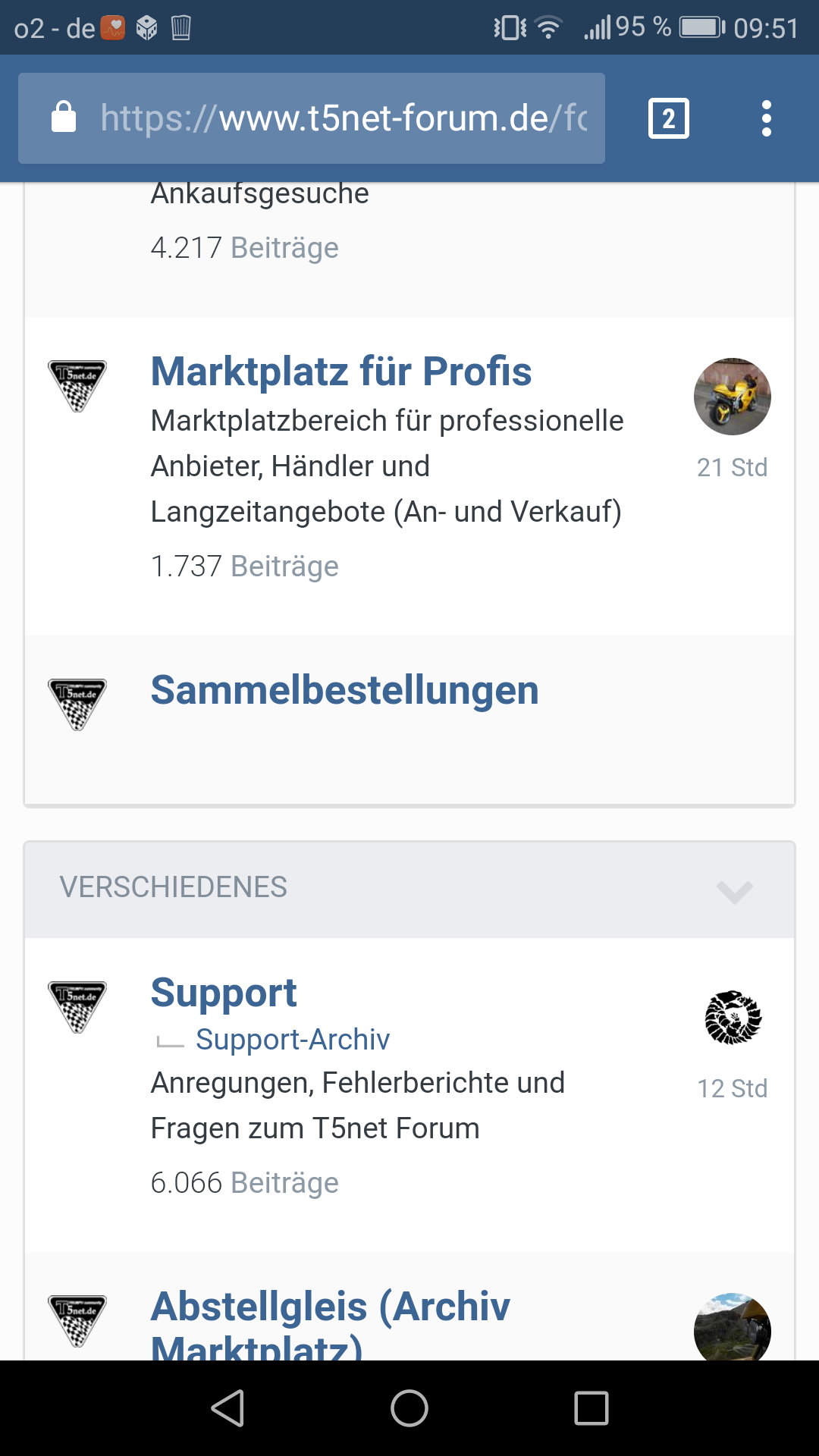
Task: Open the Ankaufsgesuche forum
Action: [x=260, y=195]
